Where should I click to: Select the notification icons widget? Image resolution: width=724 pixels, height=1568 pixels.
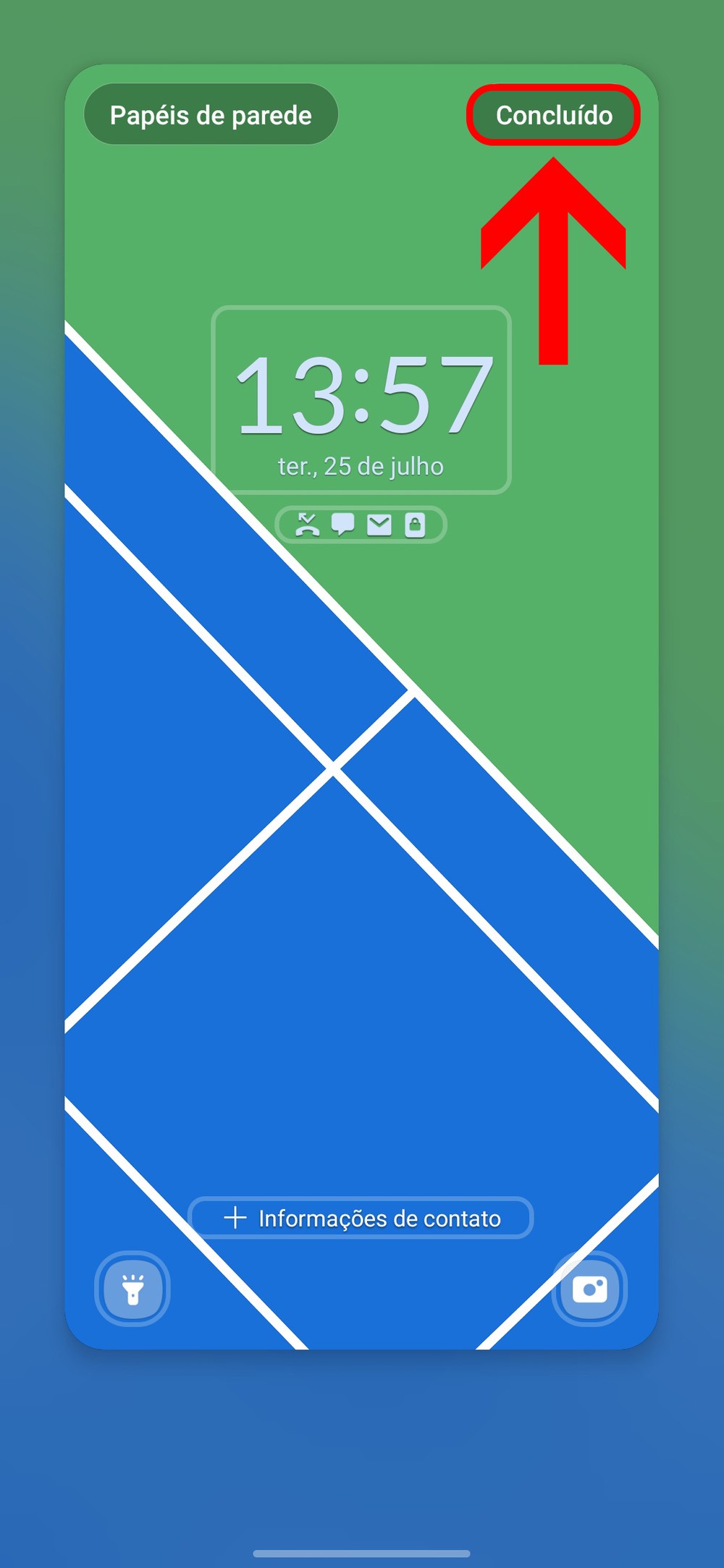361,525
